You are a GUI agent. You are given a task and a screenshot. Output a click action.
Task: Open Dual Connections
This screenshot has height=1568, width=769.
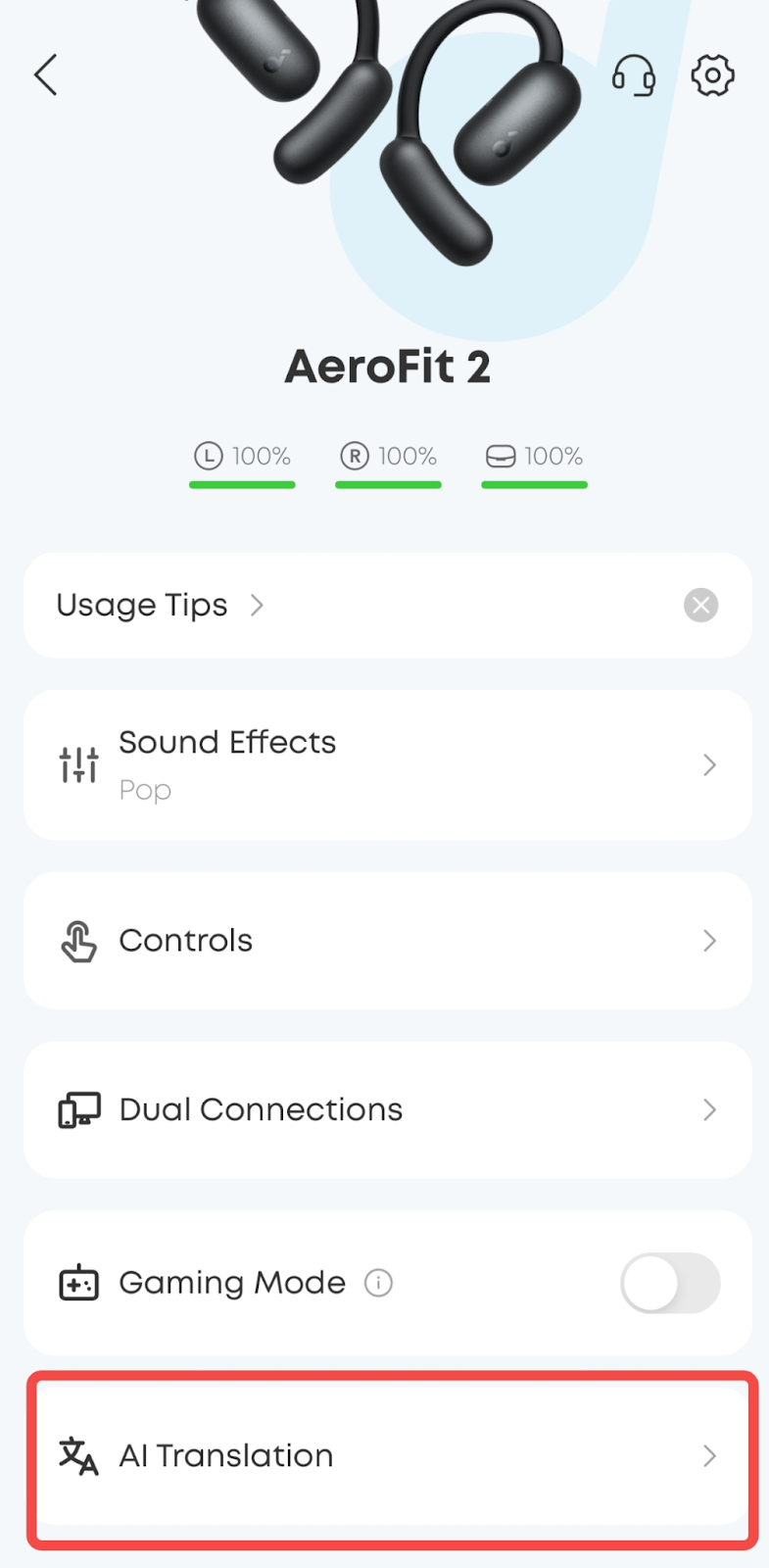[387, 1109]
